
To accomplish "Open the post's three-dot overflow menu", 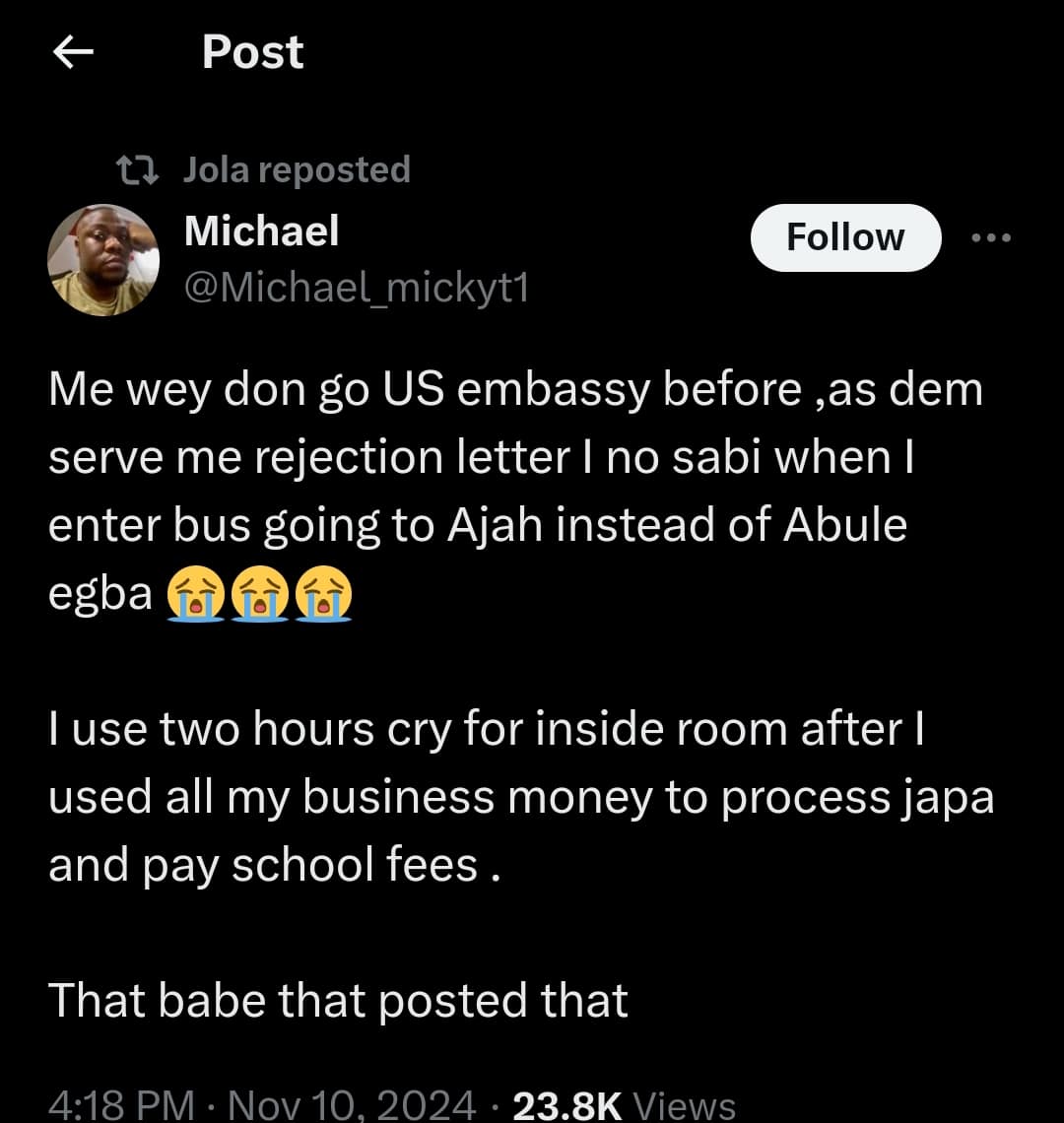I will pos(990,237).
